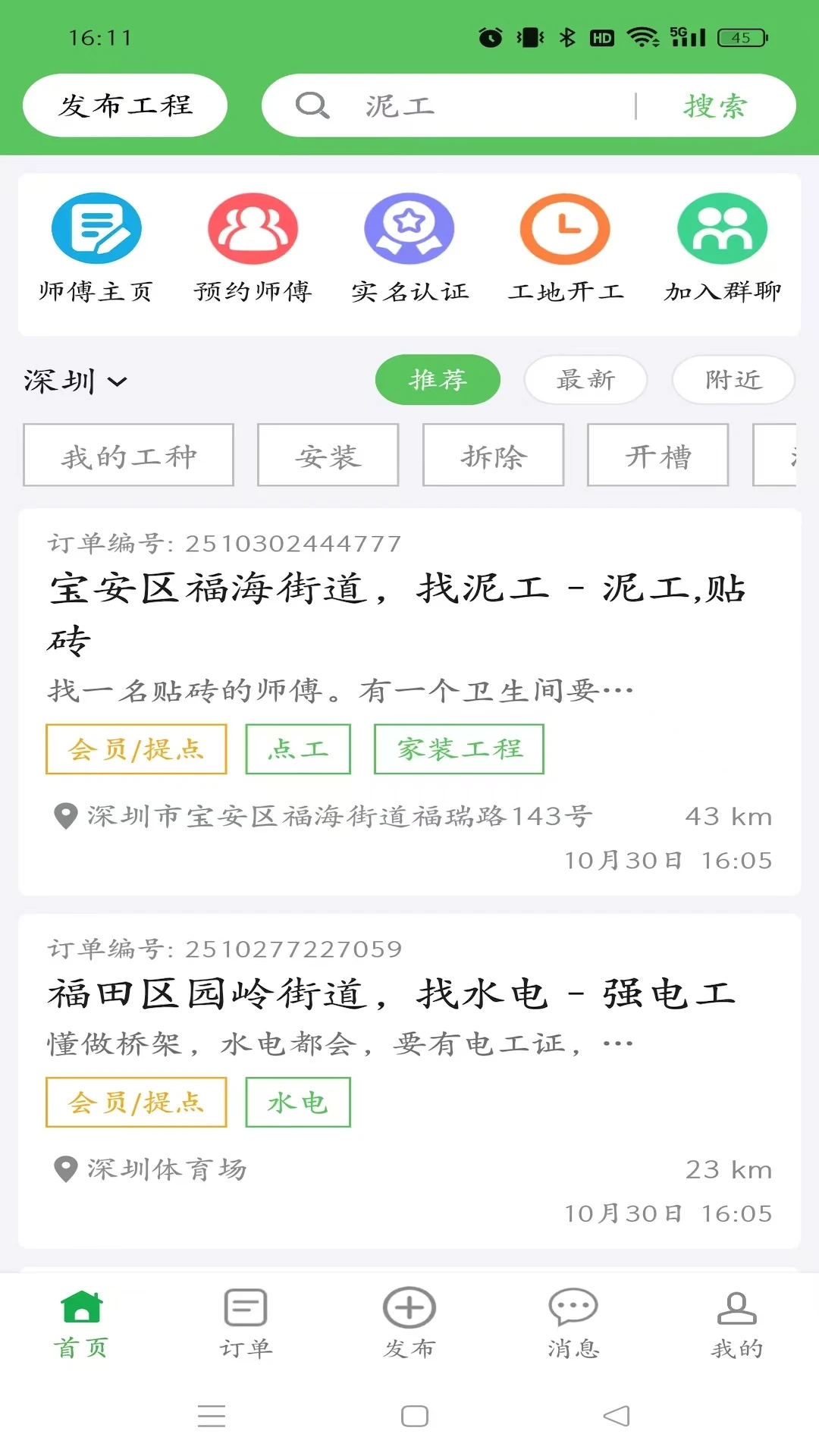This screenshot has width=819, height=1456.
Task: Tap the green 搜索 button
Action: (x=715, y=105)
